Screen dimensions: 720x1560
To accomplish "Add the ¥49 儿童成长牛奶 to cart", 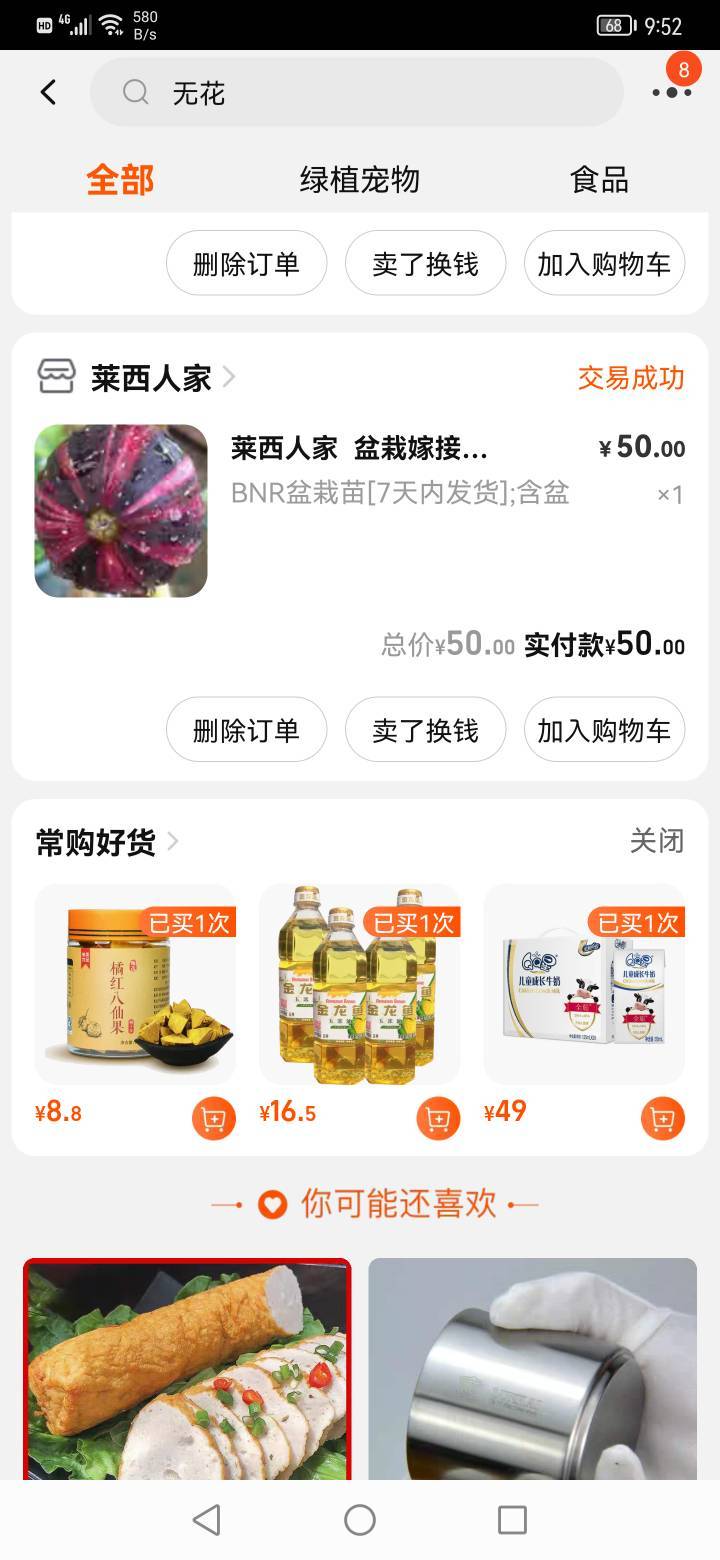I will coord(663,1118).
